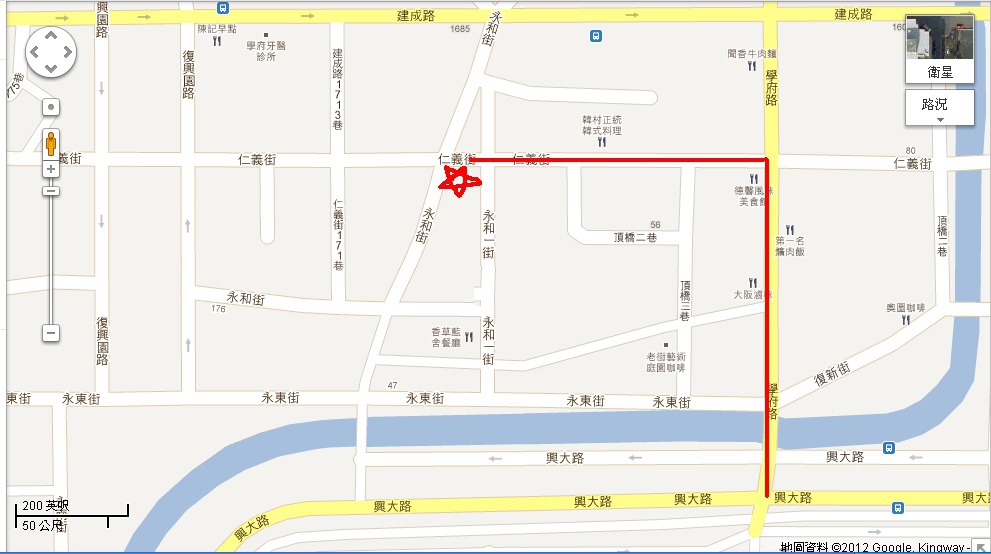Viewport: 991px width, 554px height.
Task: Expand the overview map corner arrow
Action: [980, 546]
